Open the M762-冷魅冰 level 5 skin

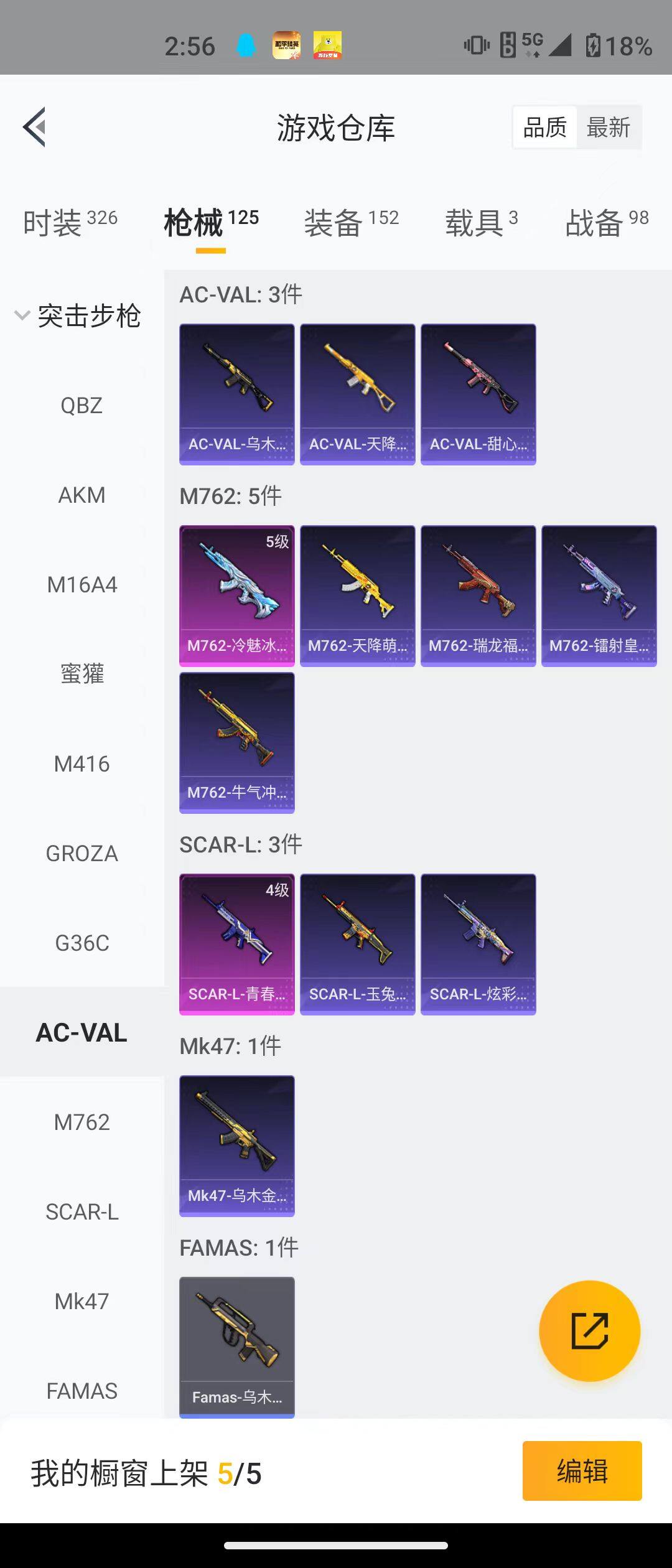(x=237, y=595)
